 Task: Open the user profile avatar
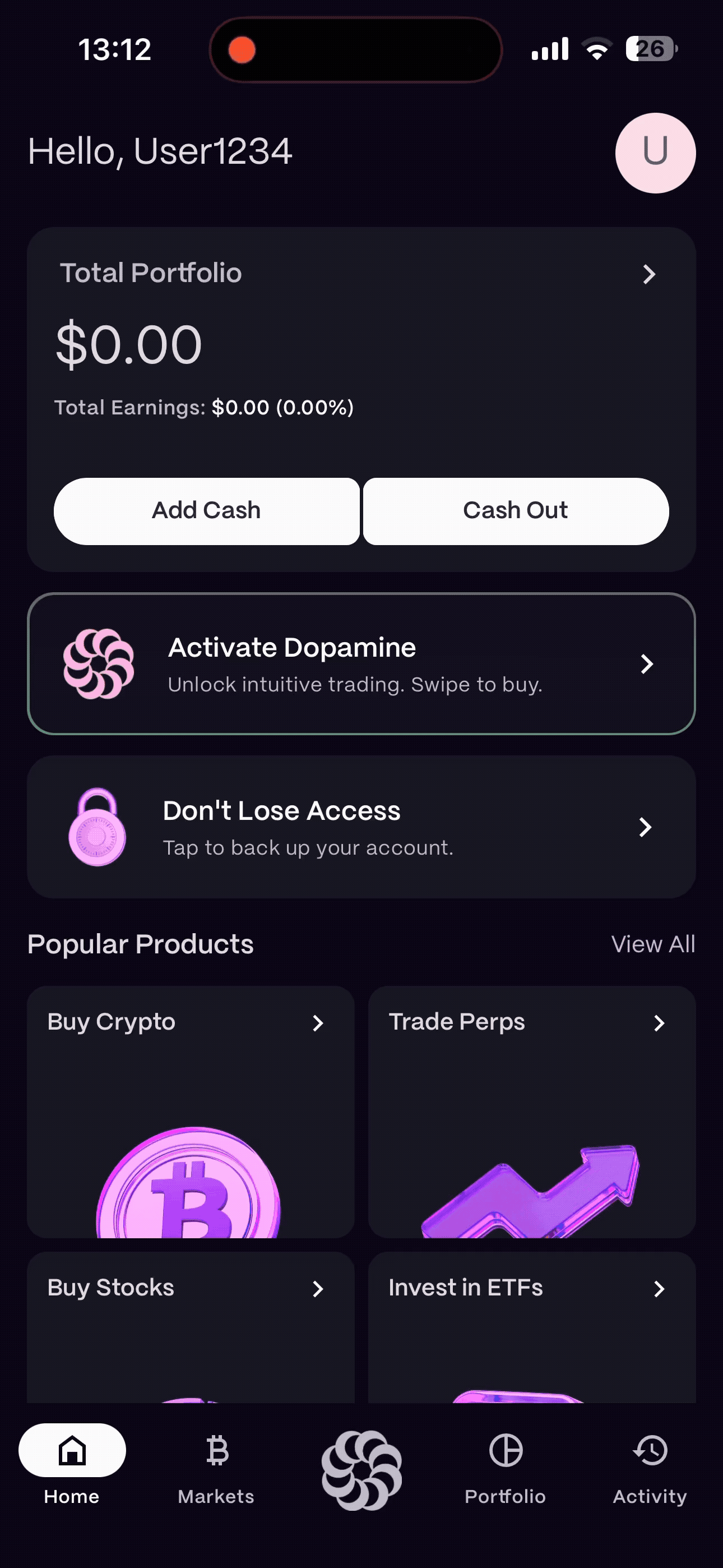pos(655,153)
